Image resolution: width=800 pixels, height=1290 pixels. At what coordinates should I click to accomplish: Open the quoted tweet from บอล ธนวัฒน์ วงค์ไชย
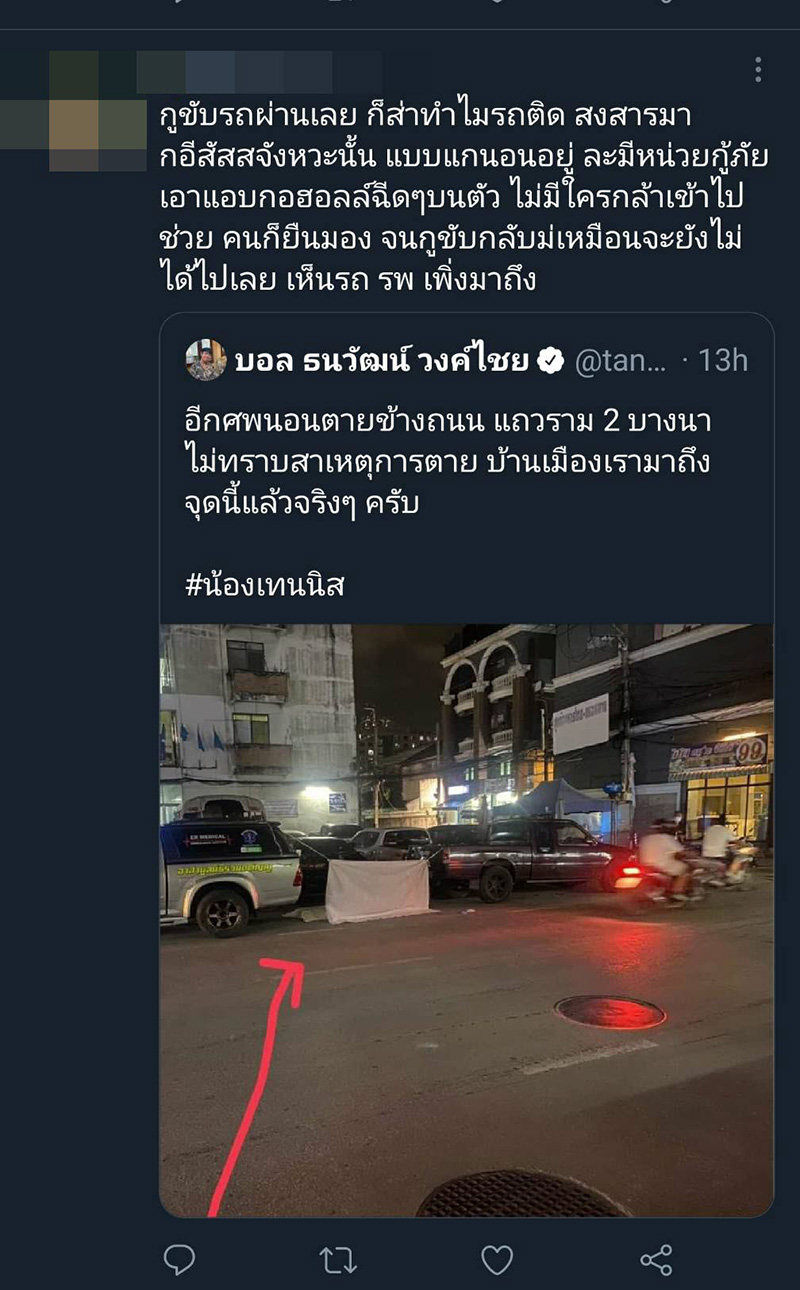click(466, 452)
